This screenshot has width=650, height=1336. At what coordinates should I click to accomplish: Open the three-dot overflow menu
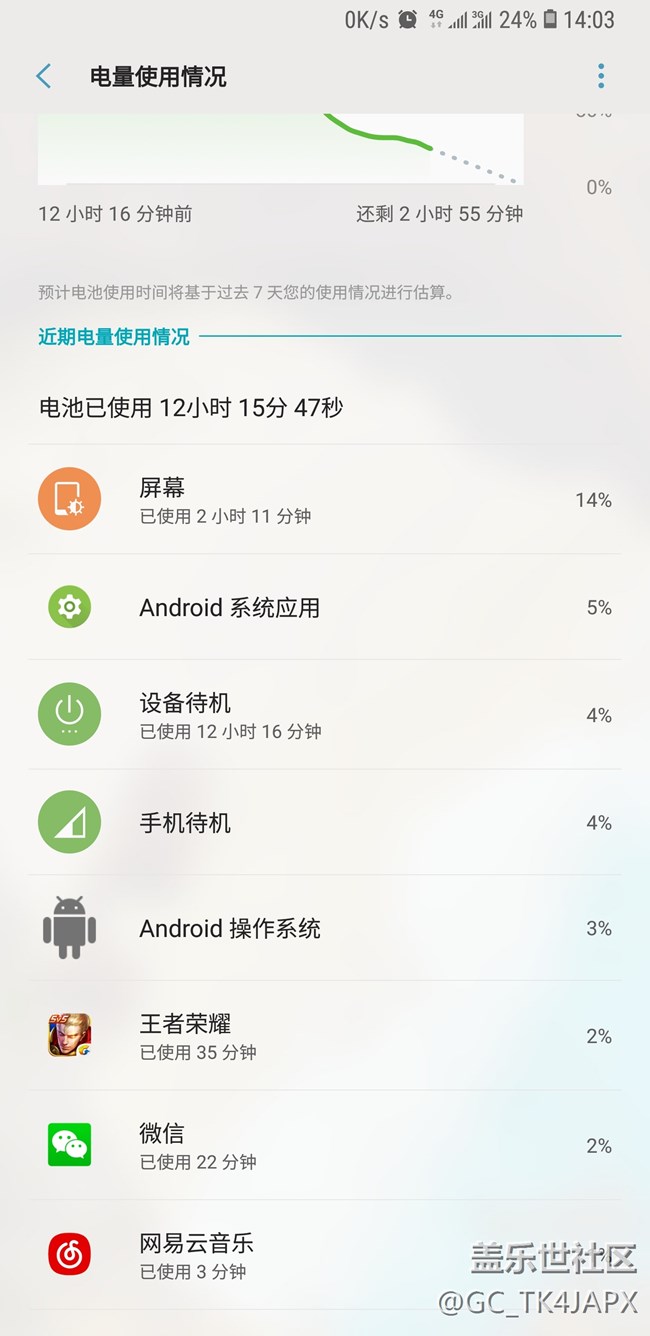[x=601, y=76]
